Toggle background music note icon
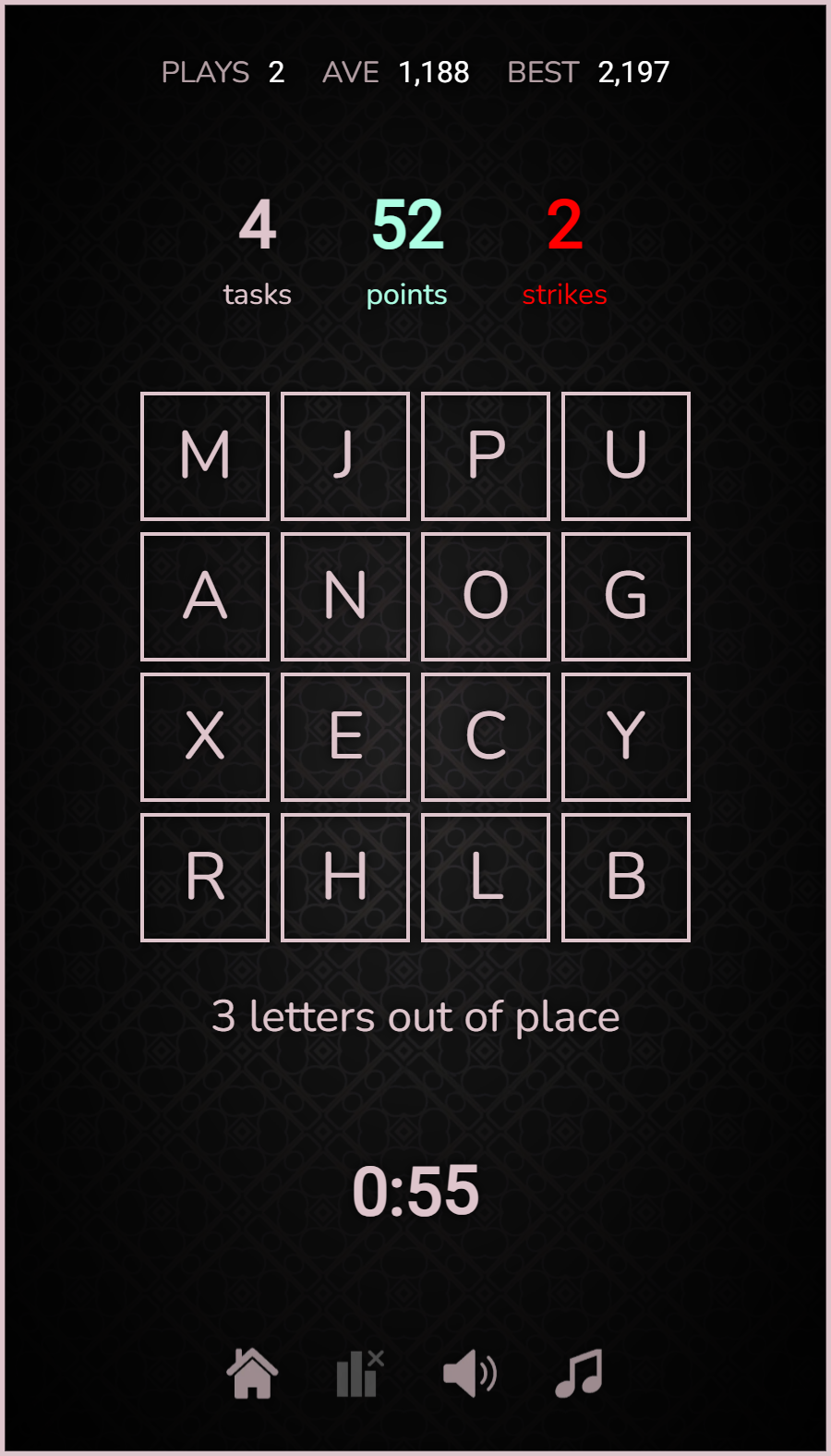Screen dimensions: 831x1456 579,1374
